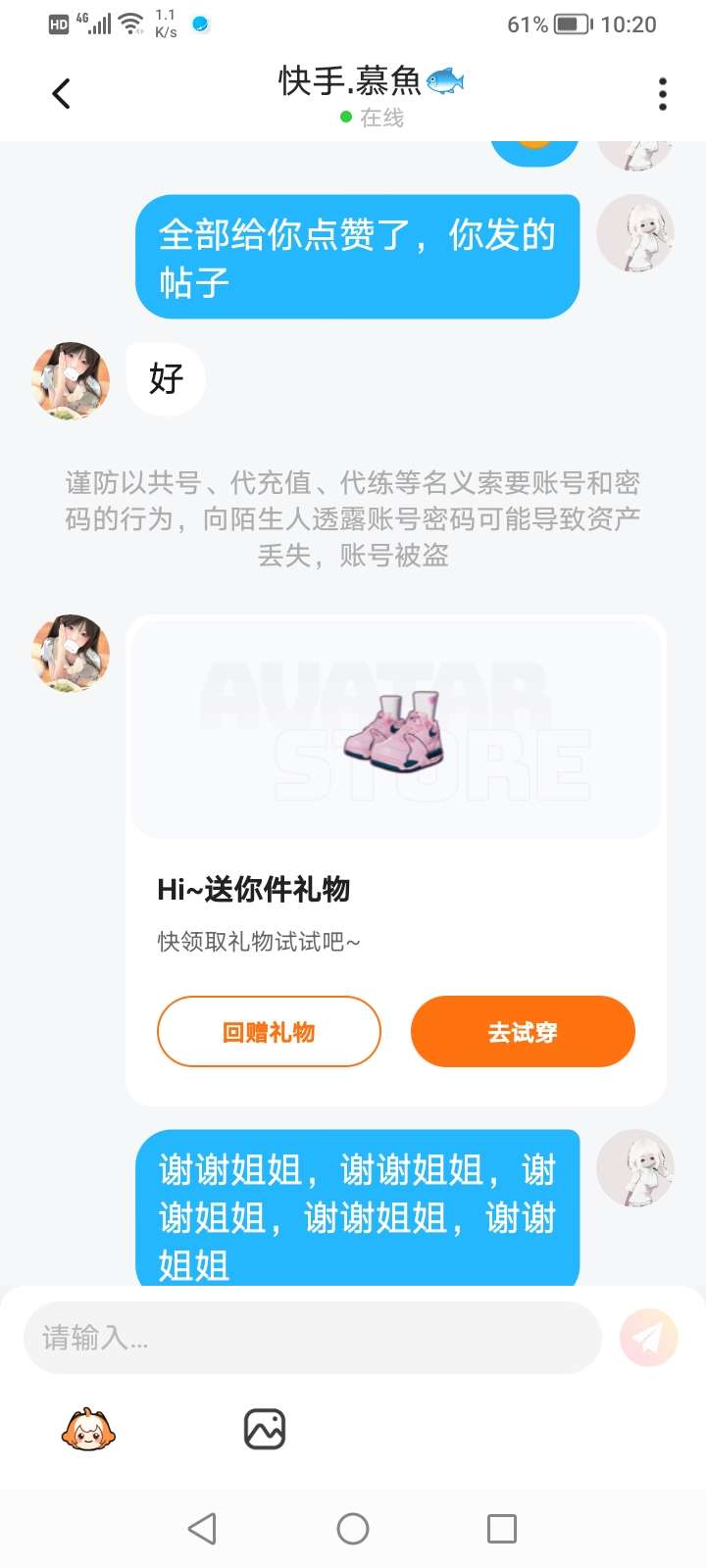Send the message with the paper plane

pyautogui.click(x=648, y=1337)
